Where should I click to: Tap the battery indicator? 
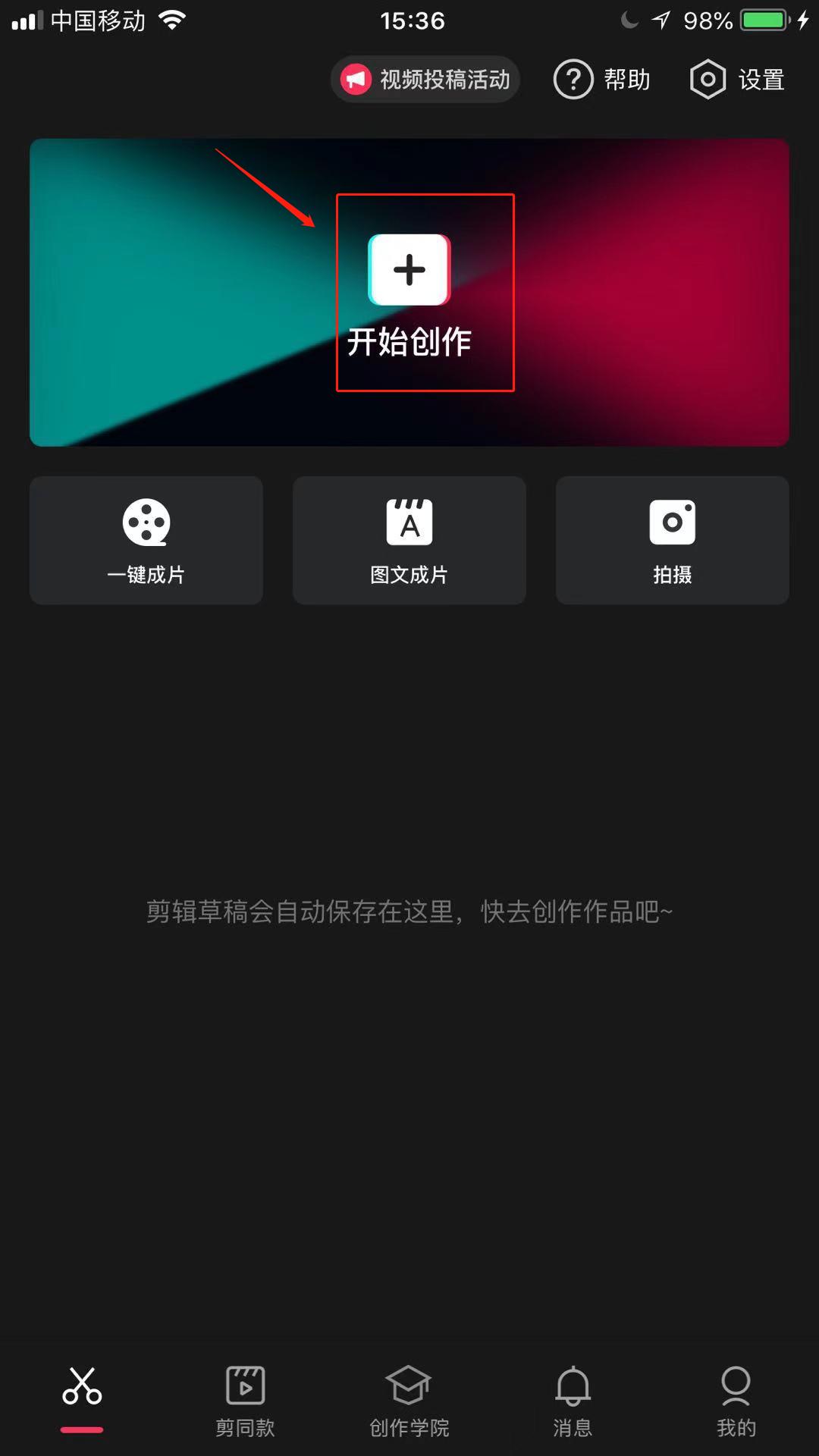(761, 20)
